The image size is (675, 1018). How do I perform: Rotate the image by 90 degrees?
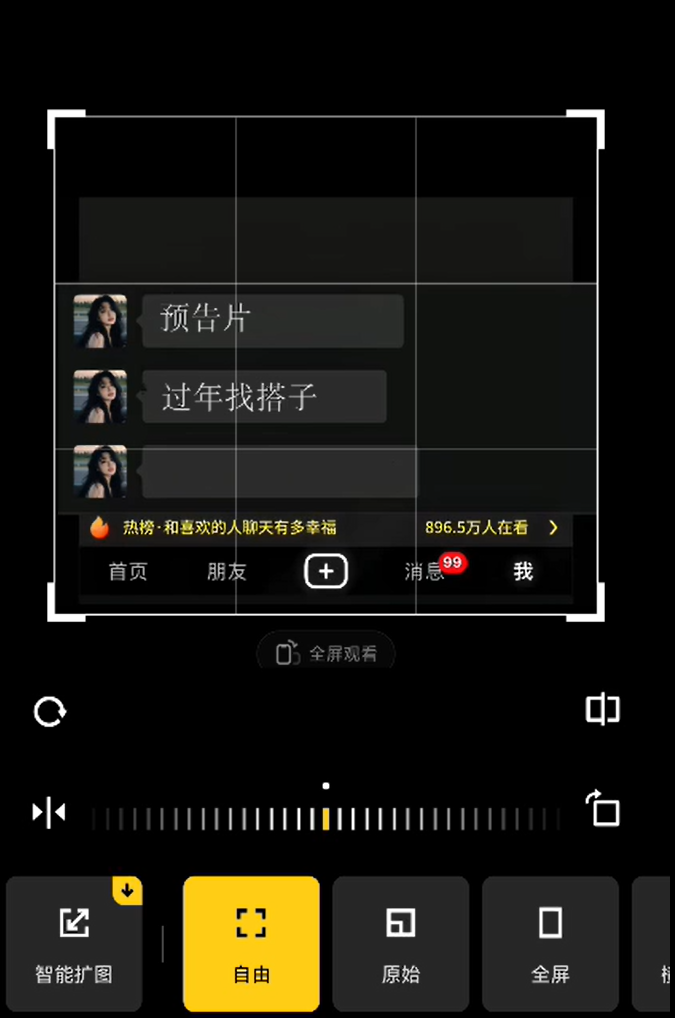click(603, 808)
